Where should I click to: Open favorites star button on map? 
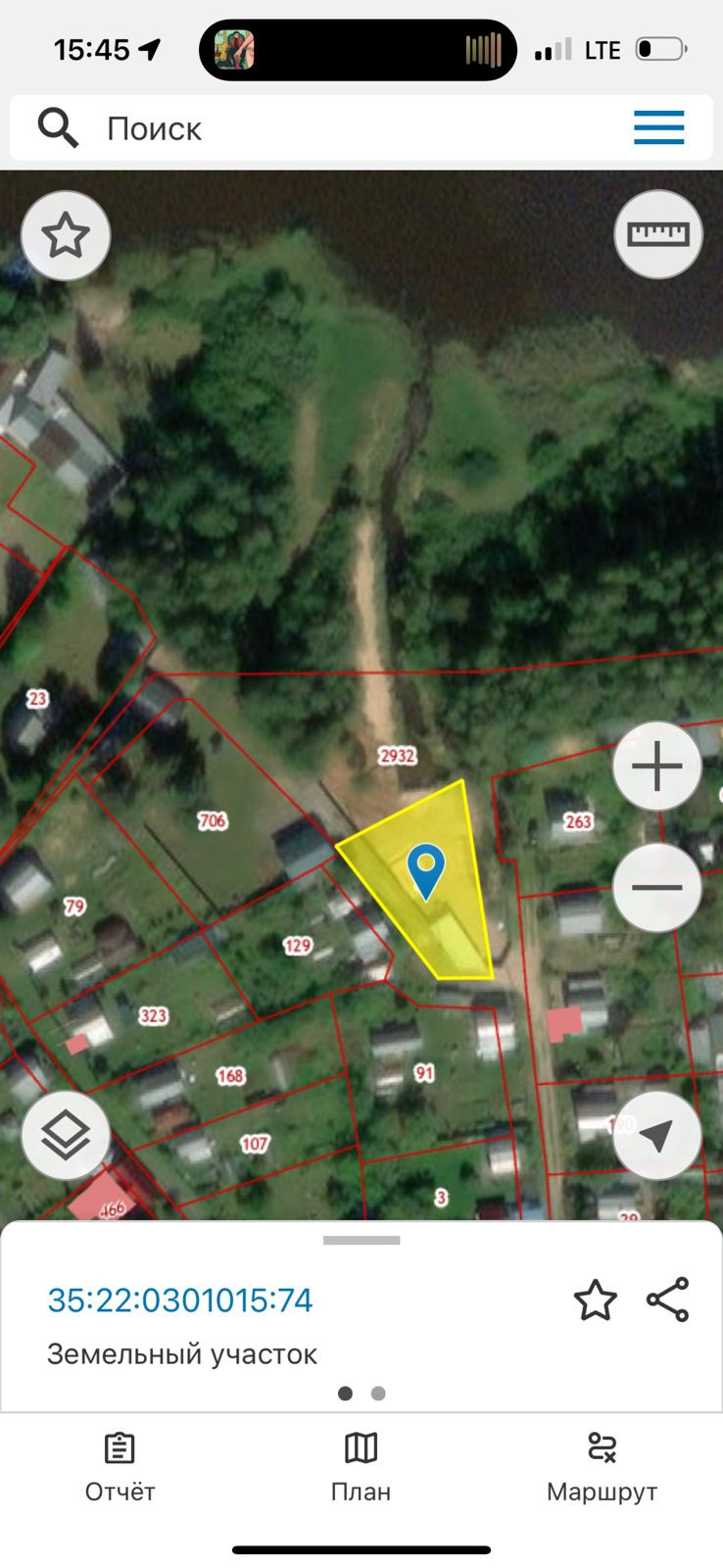[66, 236]
